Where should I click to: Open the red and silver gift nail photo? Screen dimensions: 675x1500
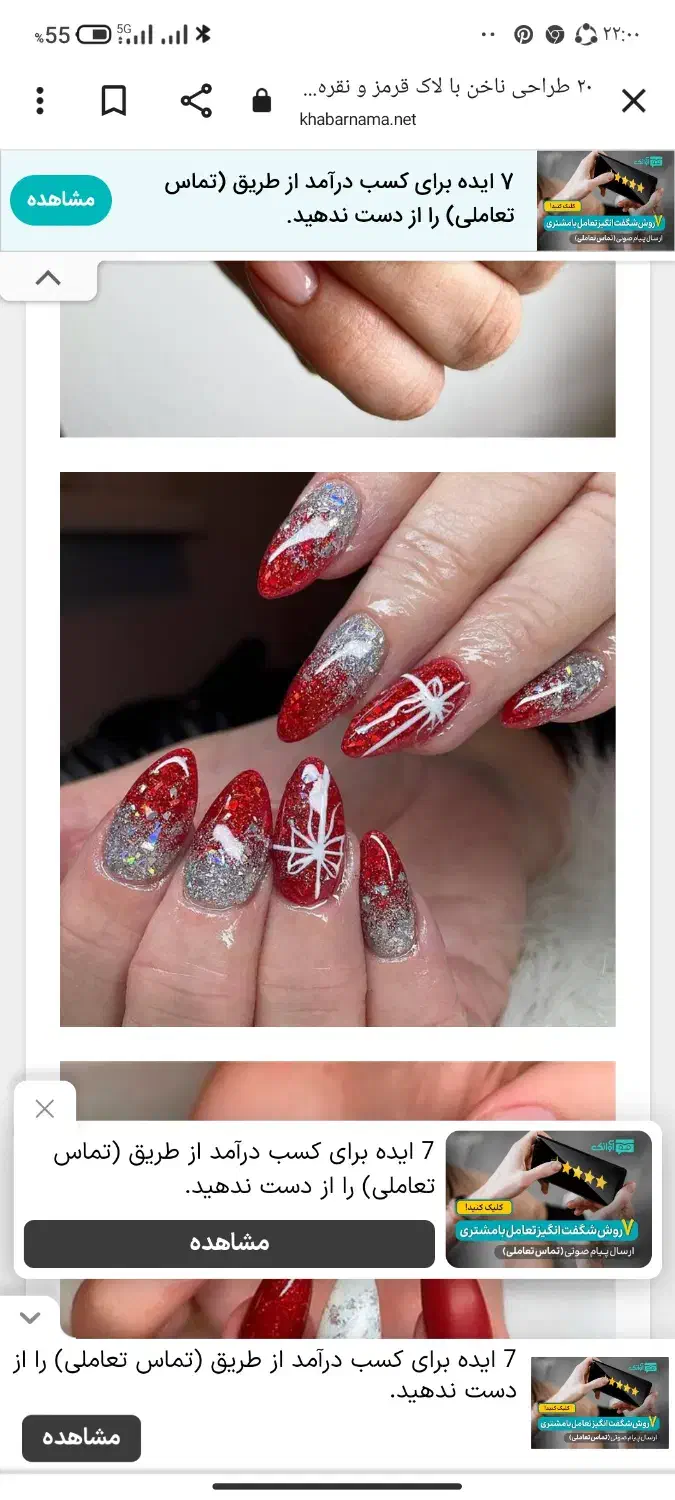tap(337, 749)
